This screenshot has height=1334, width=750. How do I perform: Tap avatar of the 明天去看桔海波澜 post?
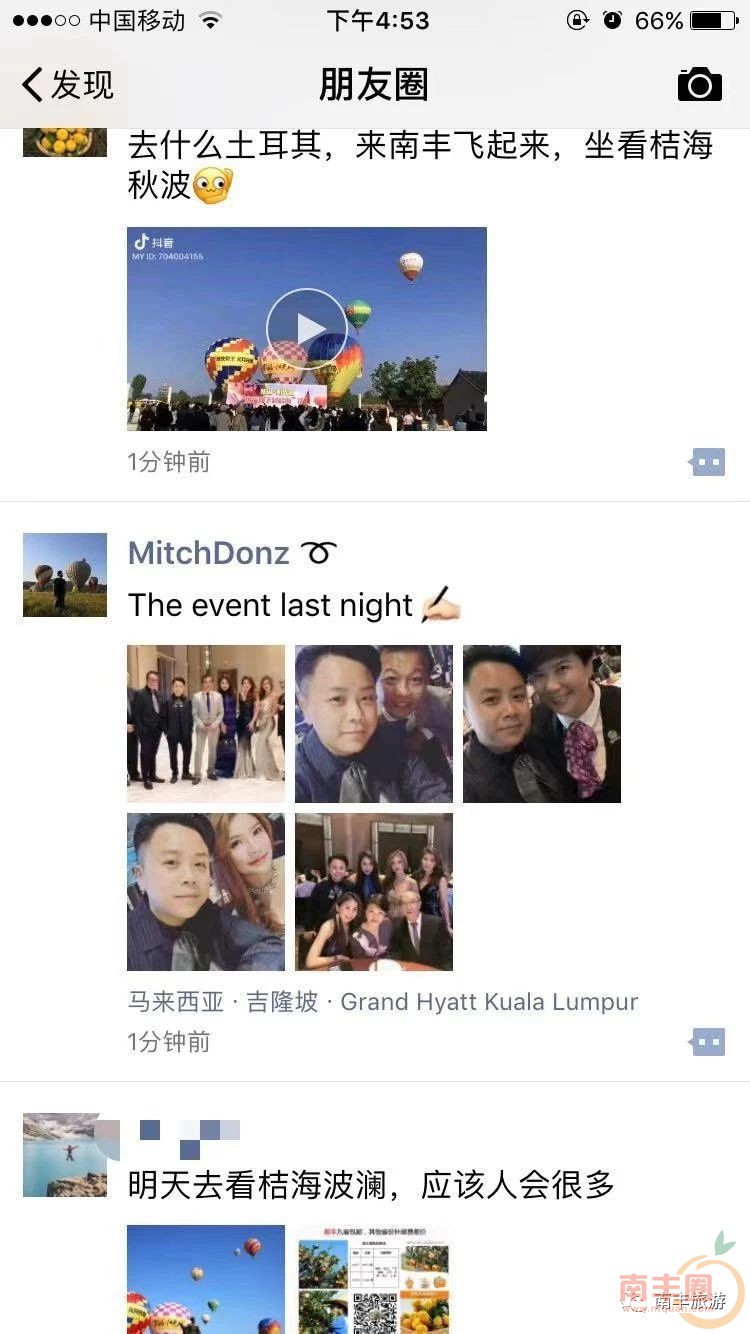coord(65,1155)
